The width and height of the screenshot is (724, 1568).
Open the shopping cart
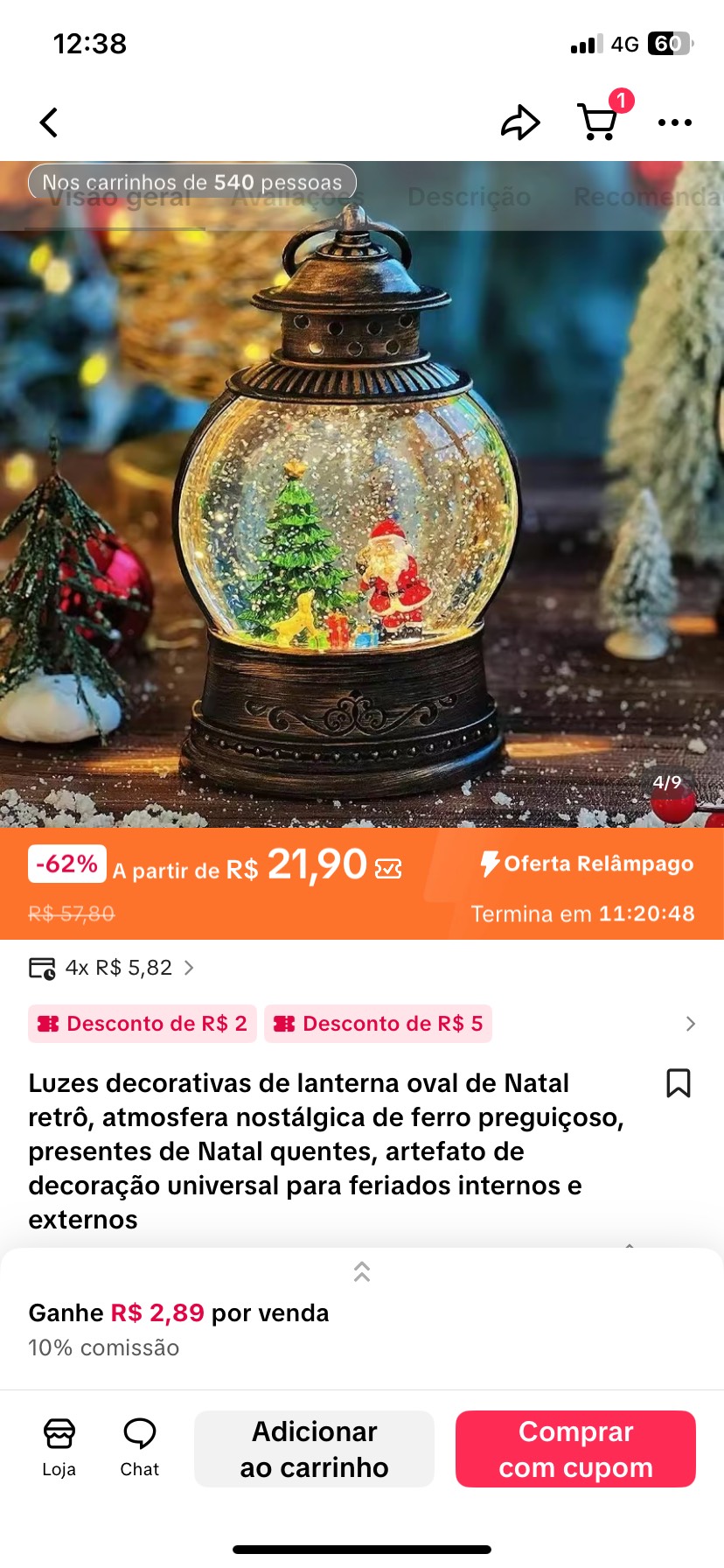(x=598, y=122)
